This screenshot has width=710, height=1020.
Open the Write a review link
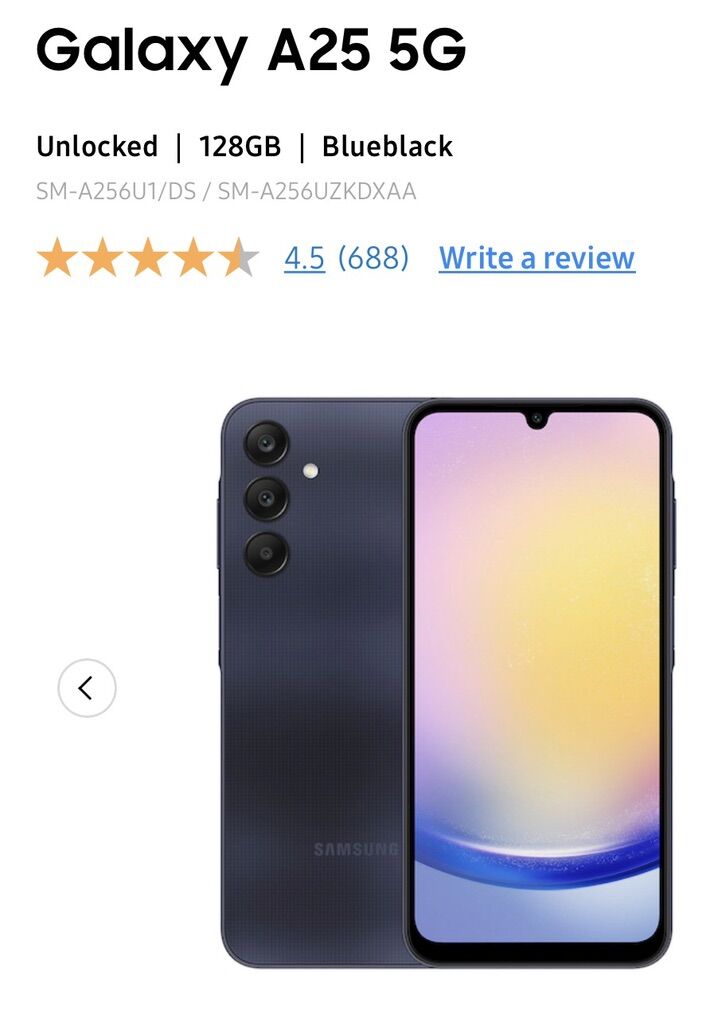pyautogui.click(x=536, y=258)
